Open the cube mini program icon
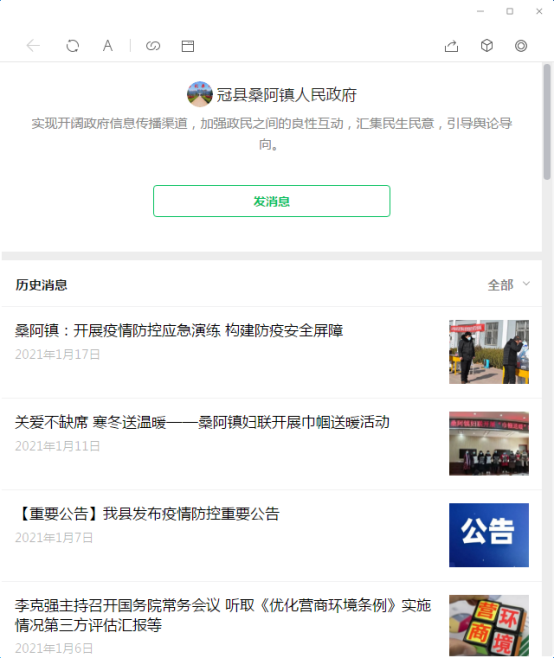Screen dimensions: 554x659 coord(487,45)
